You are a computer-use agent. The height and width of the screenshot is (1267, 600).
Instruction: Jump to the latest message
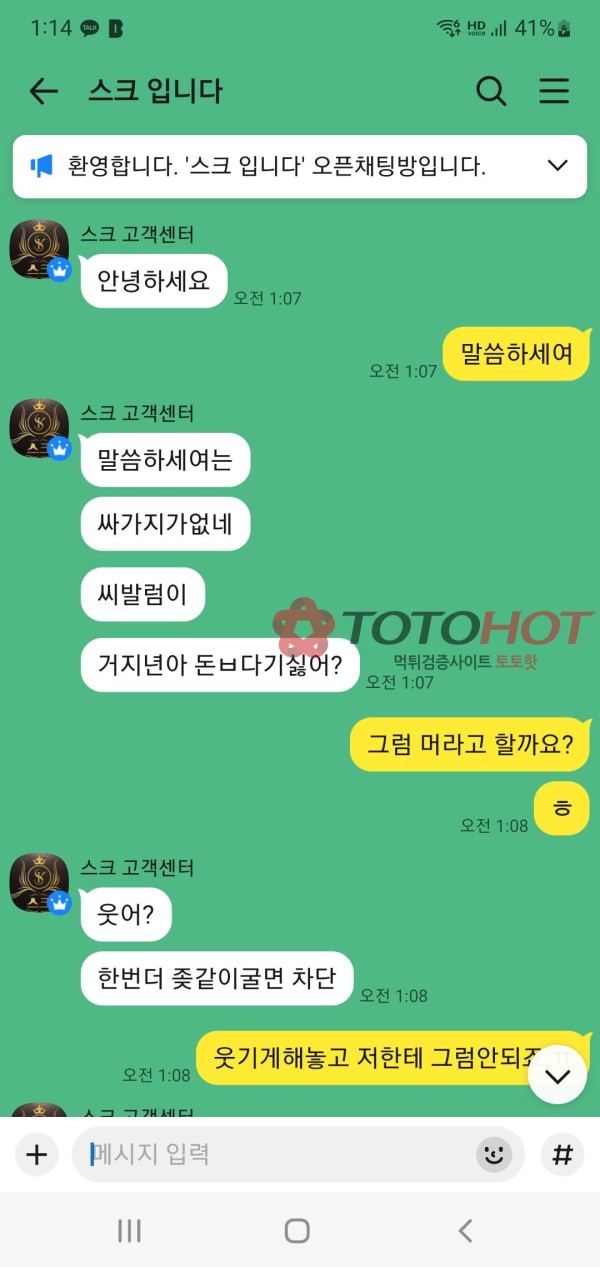pos(557,1075)
